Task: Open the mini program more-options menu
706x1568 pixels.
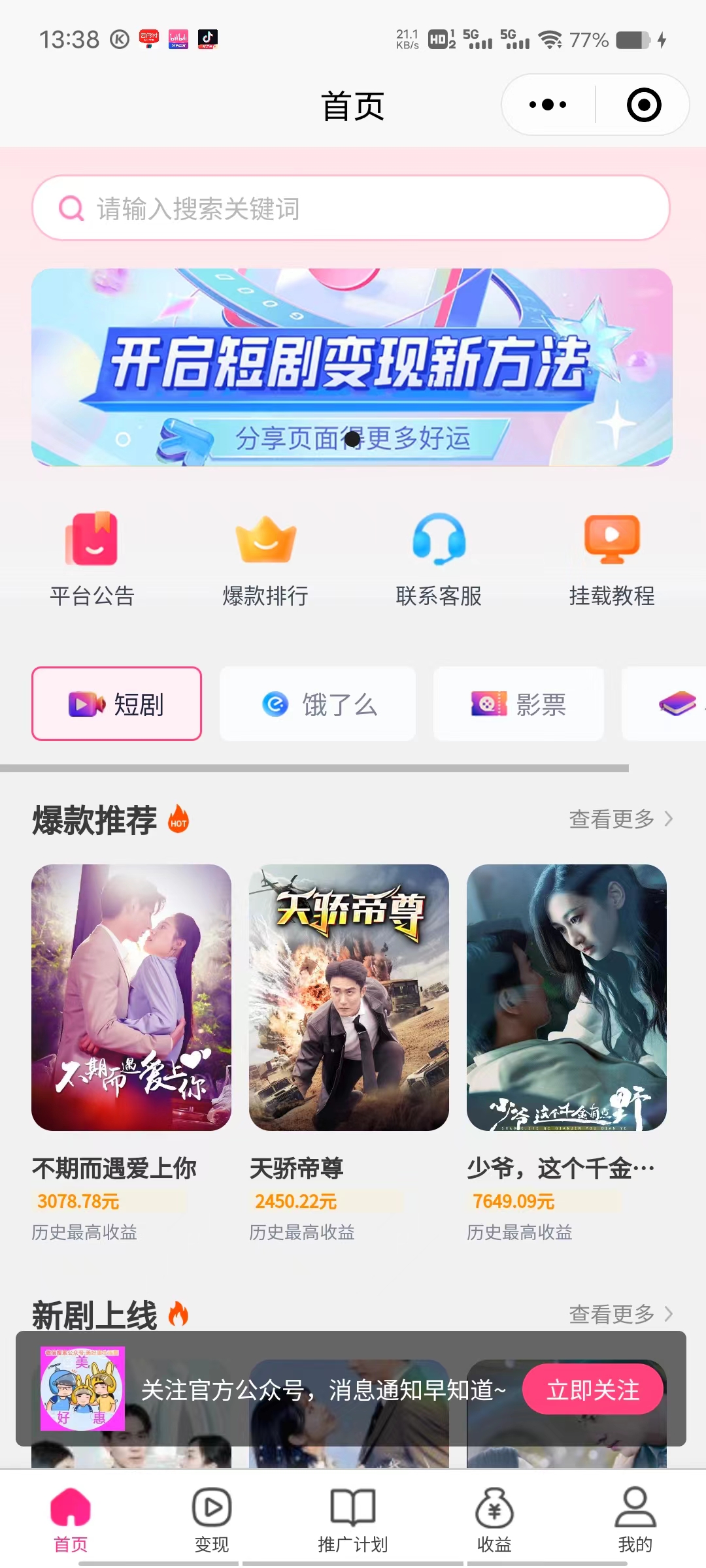Action: coord(548,105)
